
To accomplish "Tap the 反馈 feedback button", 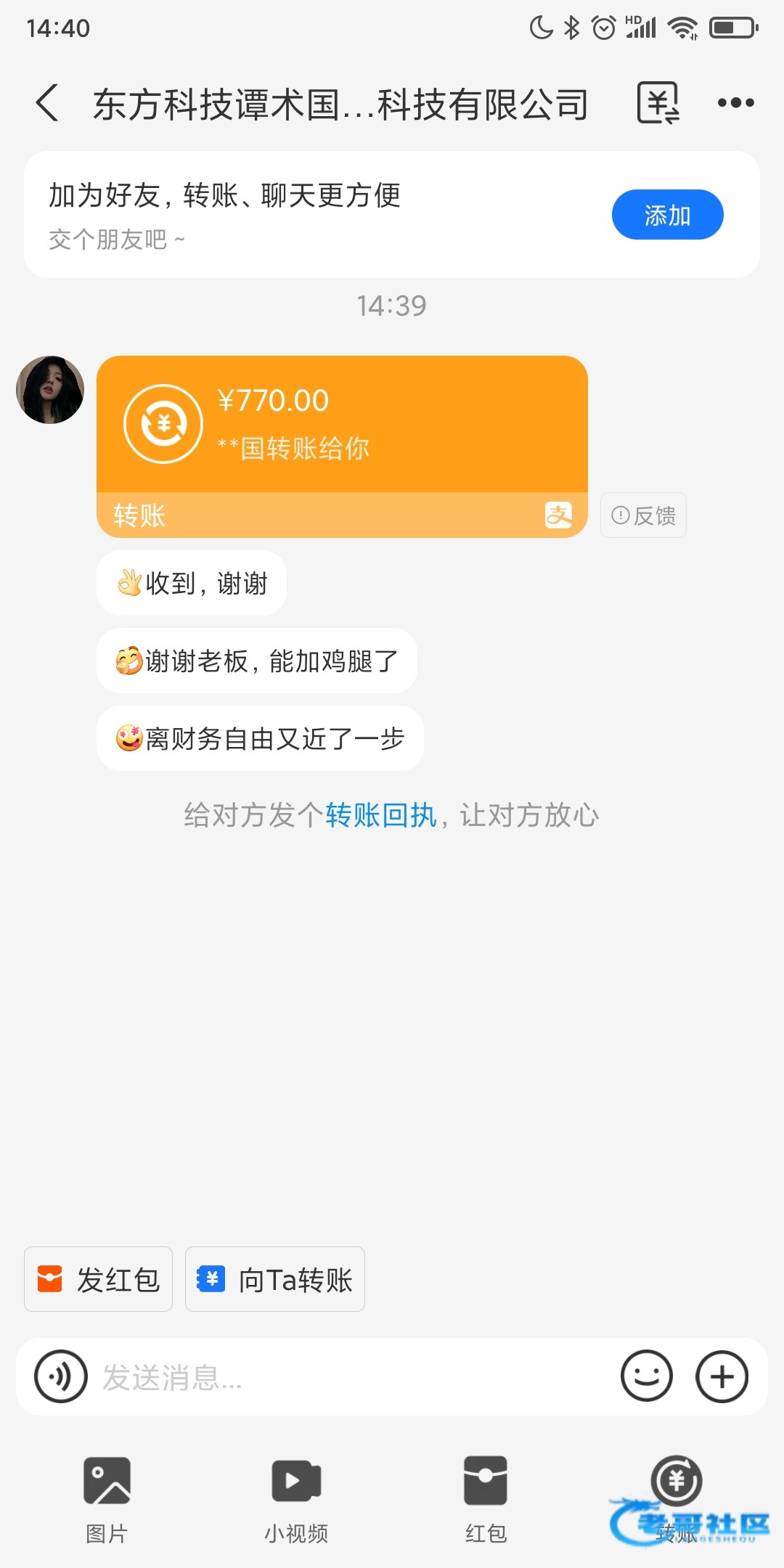I will click(643, 515).
